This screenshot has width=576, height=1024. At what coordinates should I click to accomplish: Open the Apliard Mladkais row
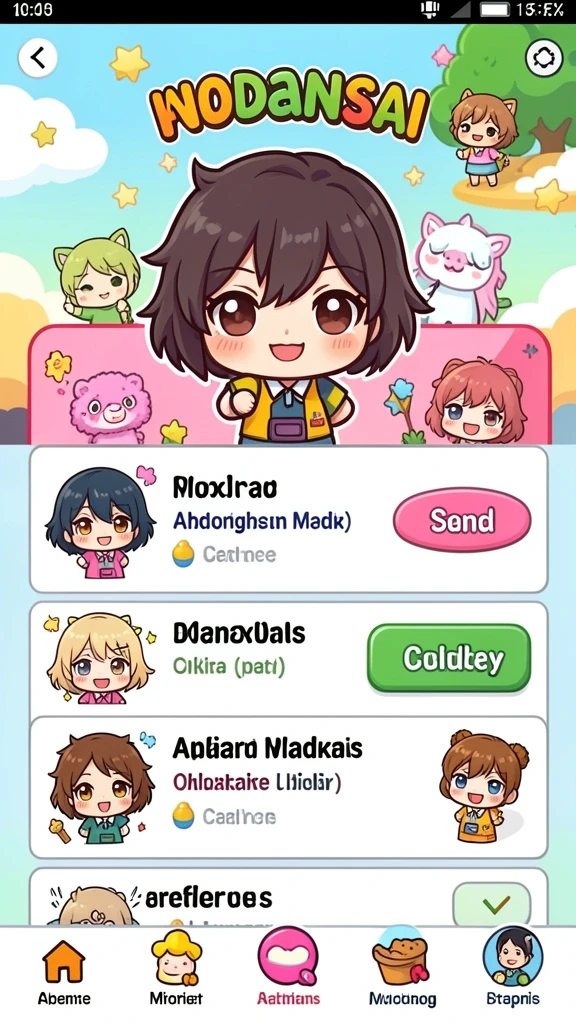pyautogui.click(x=288, y=787)
